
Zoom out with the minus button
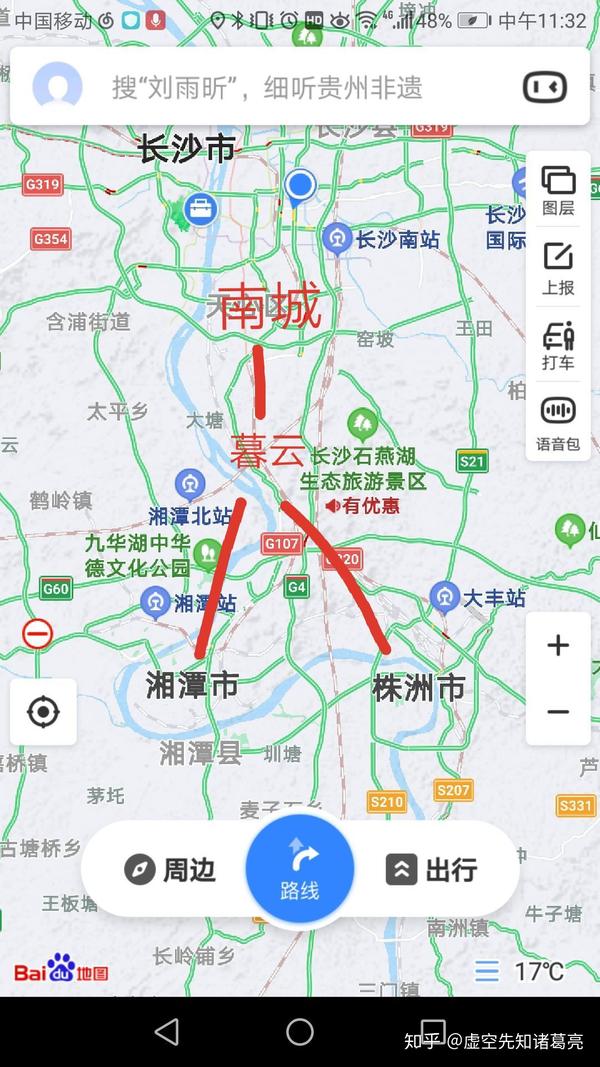[558, 712]
